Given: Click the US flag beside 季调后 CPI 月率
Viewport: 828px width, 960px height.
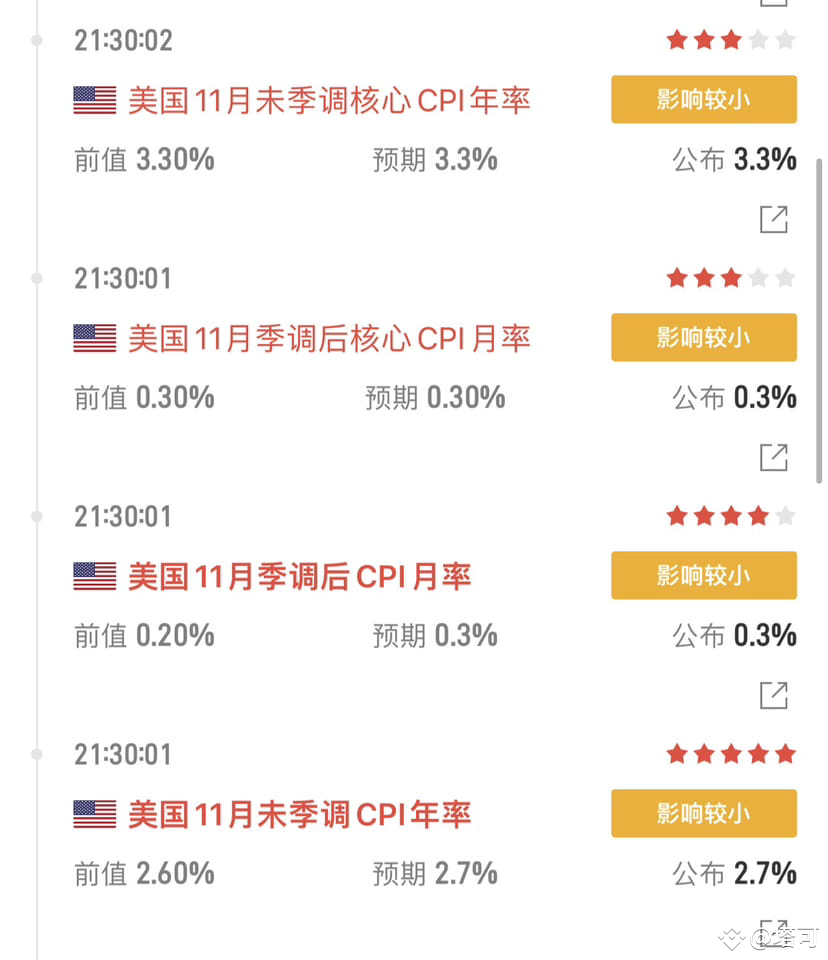Looking at the screenshot, I should pyautogui.click(x=93, y=575).
